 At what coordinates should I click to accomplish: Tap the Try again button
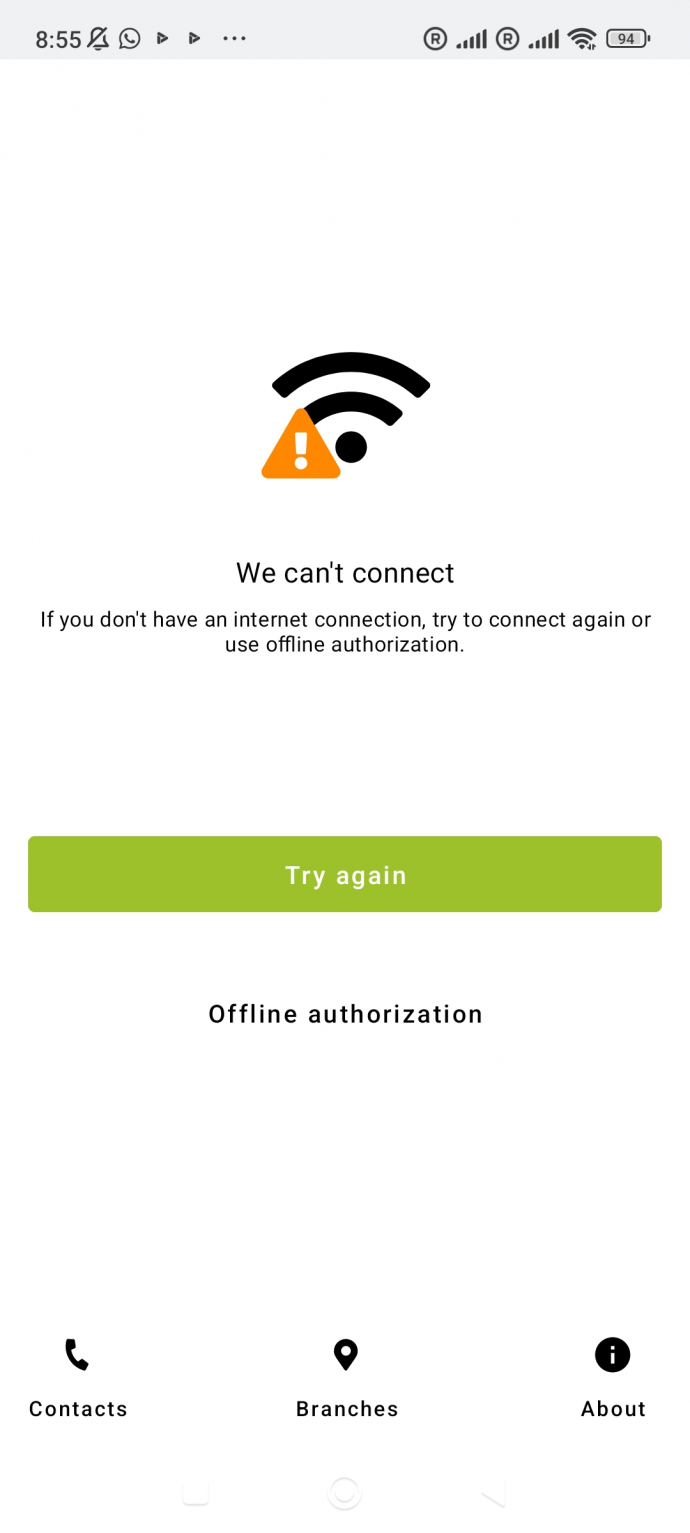345,874
